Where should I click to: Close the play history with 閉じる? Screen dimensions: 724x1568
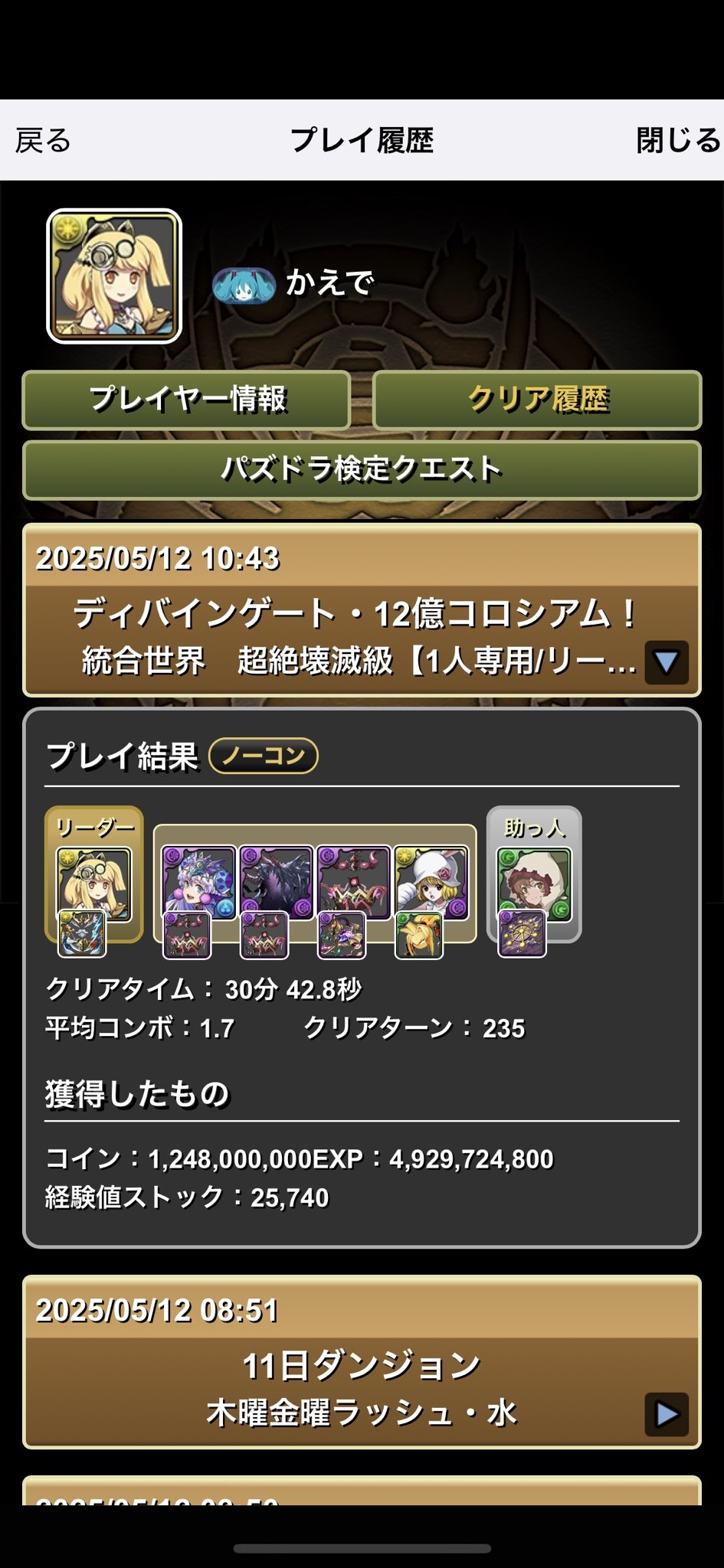(679, 140)
